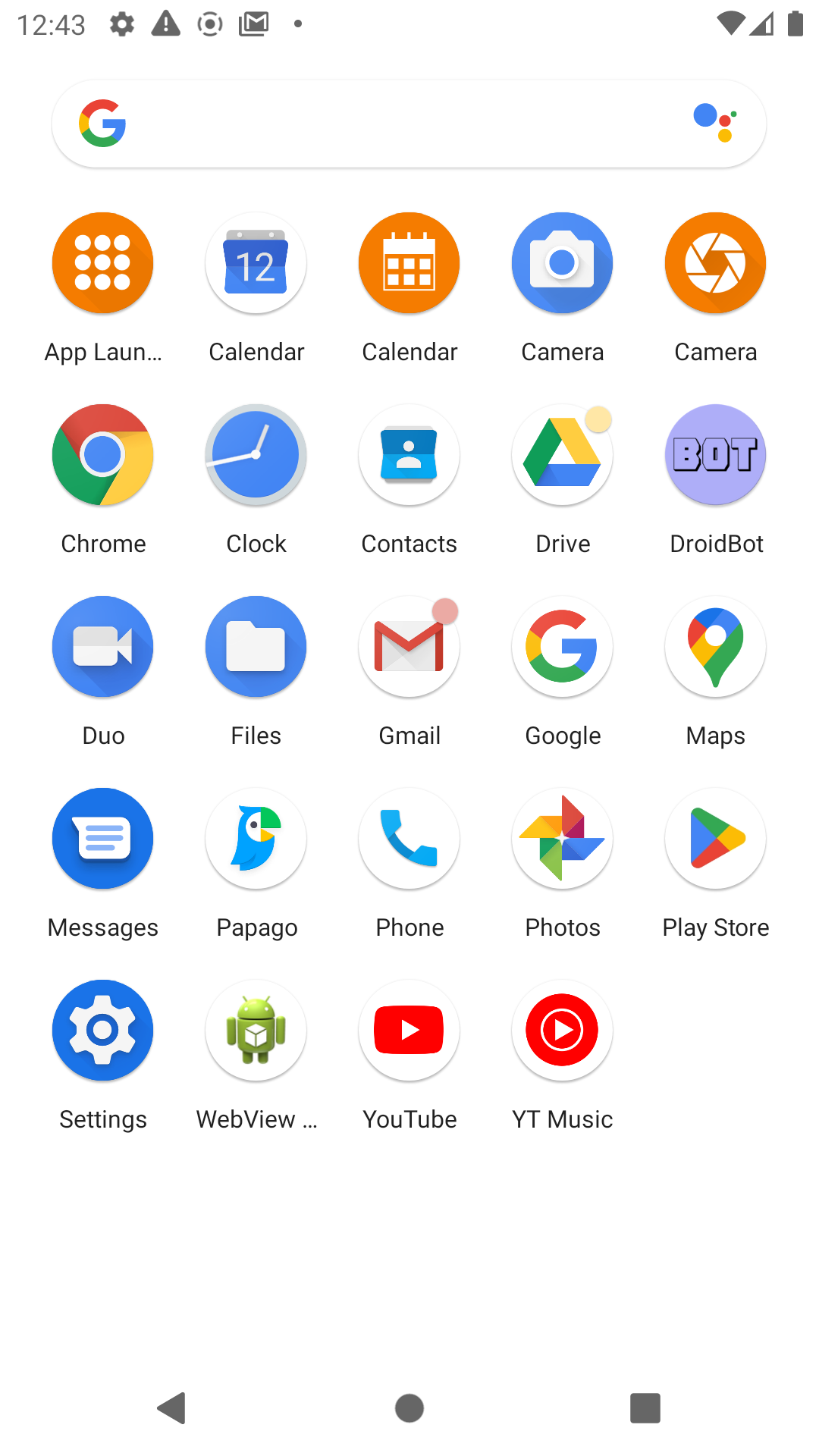Screen dimensions: 819x1456
Task: Open the Clock app
Action: pos(256,455)
